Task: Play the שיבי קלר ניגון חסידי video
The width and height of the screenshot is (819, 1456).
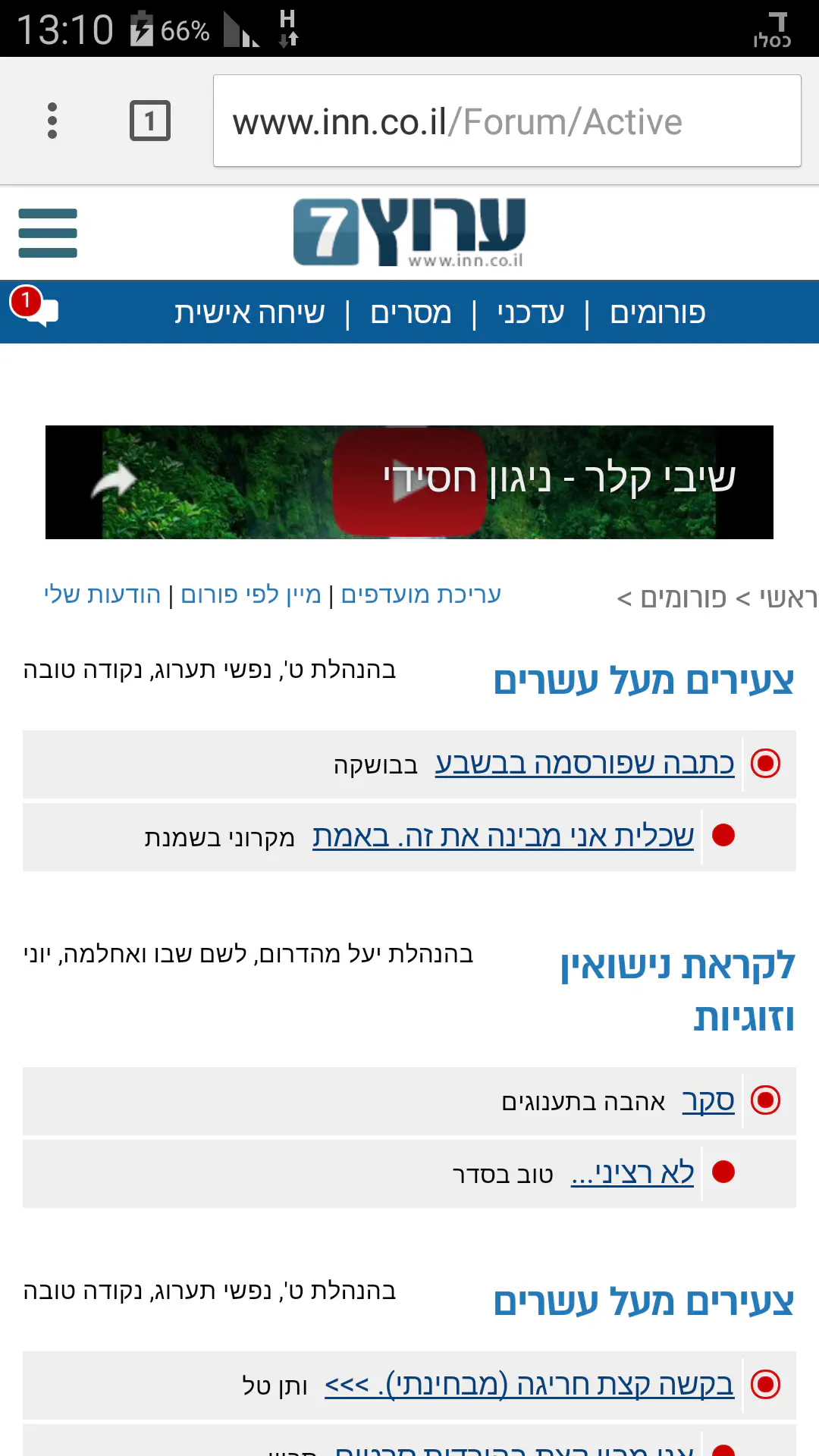Action: [409, 482]
